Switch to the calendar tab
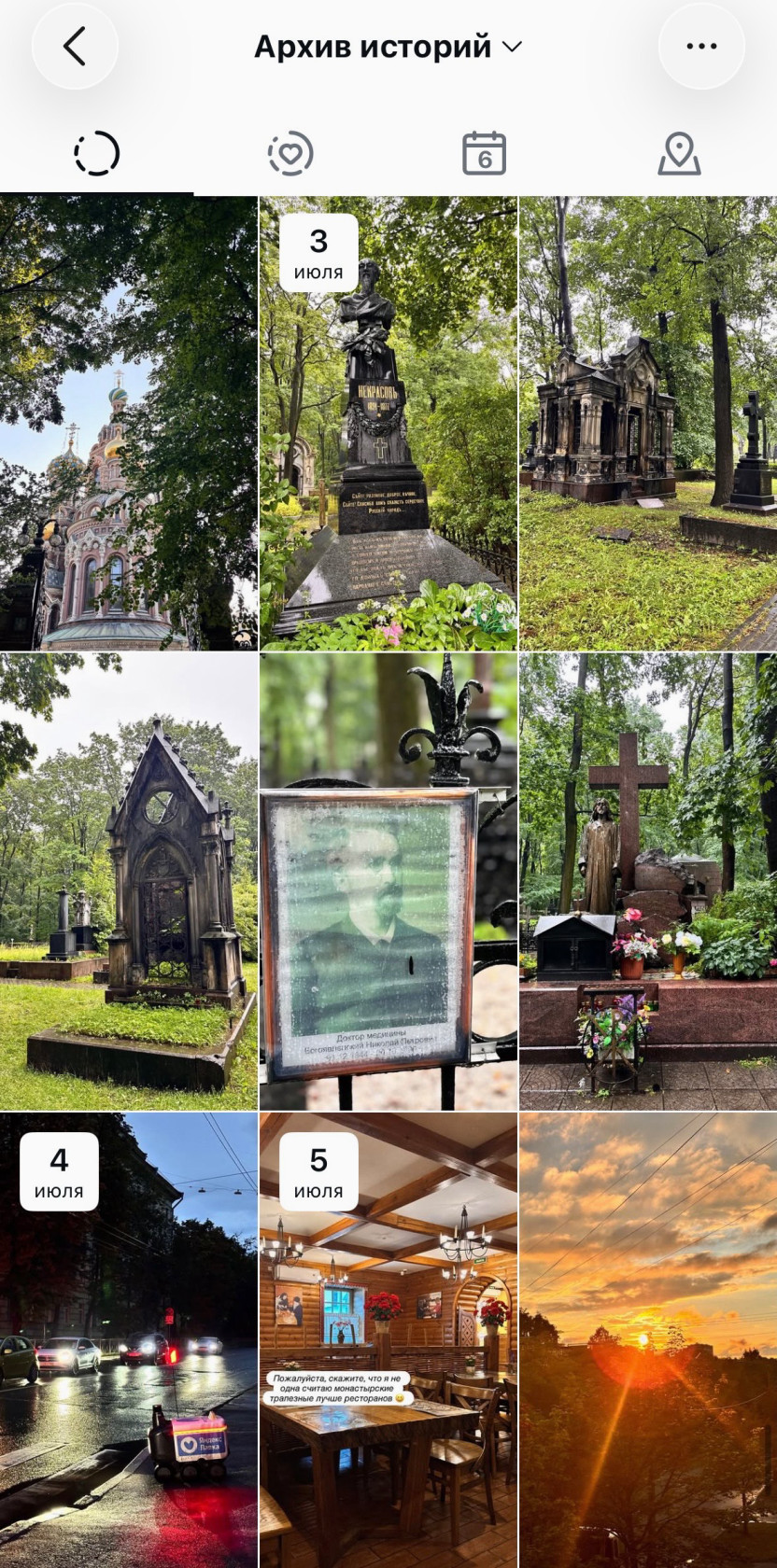 [x=485, y=153]
